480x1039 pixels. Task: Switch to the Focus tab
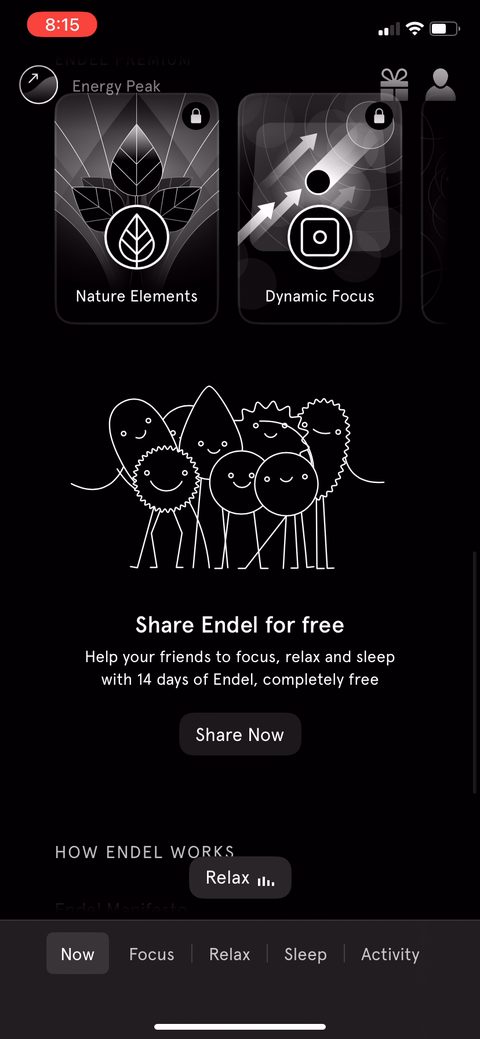pyautogui.click(x=152, y=954)
